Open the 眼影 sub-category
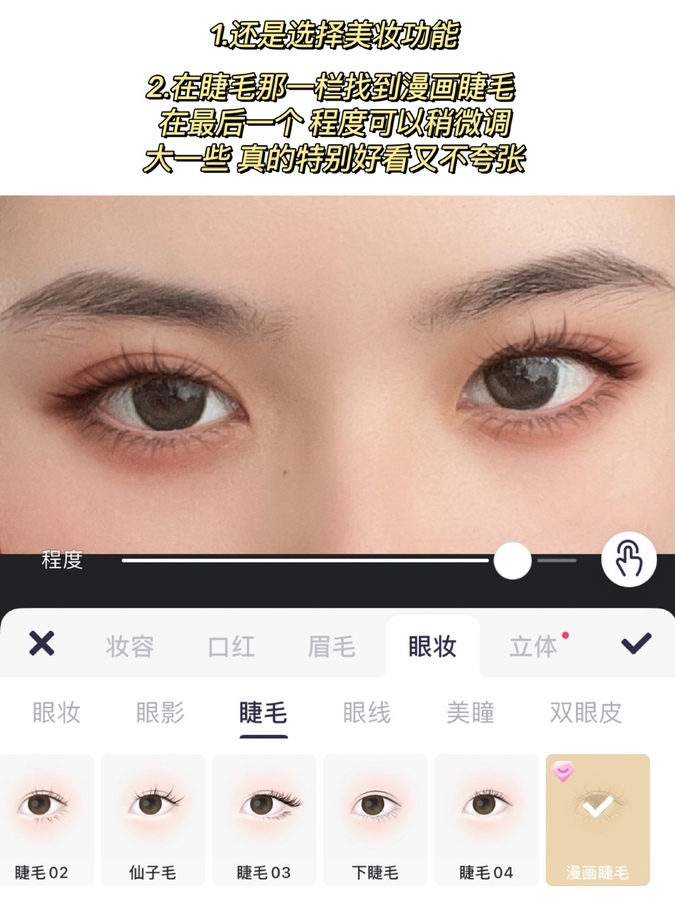 click(160, 712)
